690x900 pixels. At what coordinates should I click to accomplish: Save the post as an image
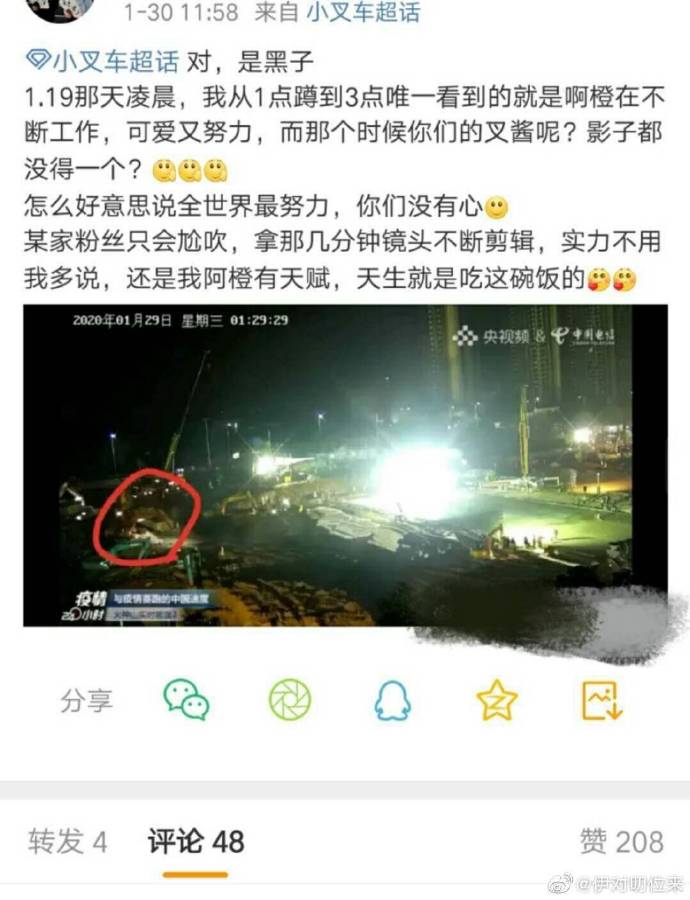(602, 699)
